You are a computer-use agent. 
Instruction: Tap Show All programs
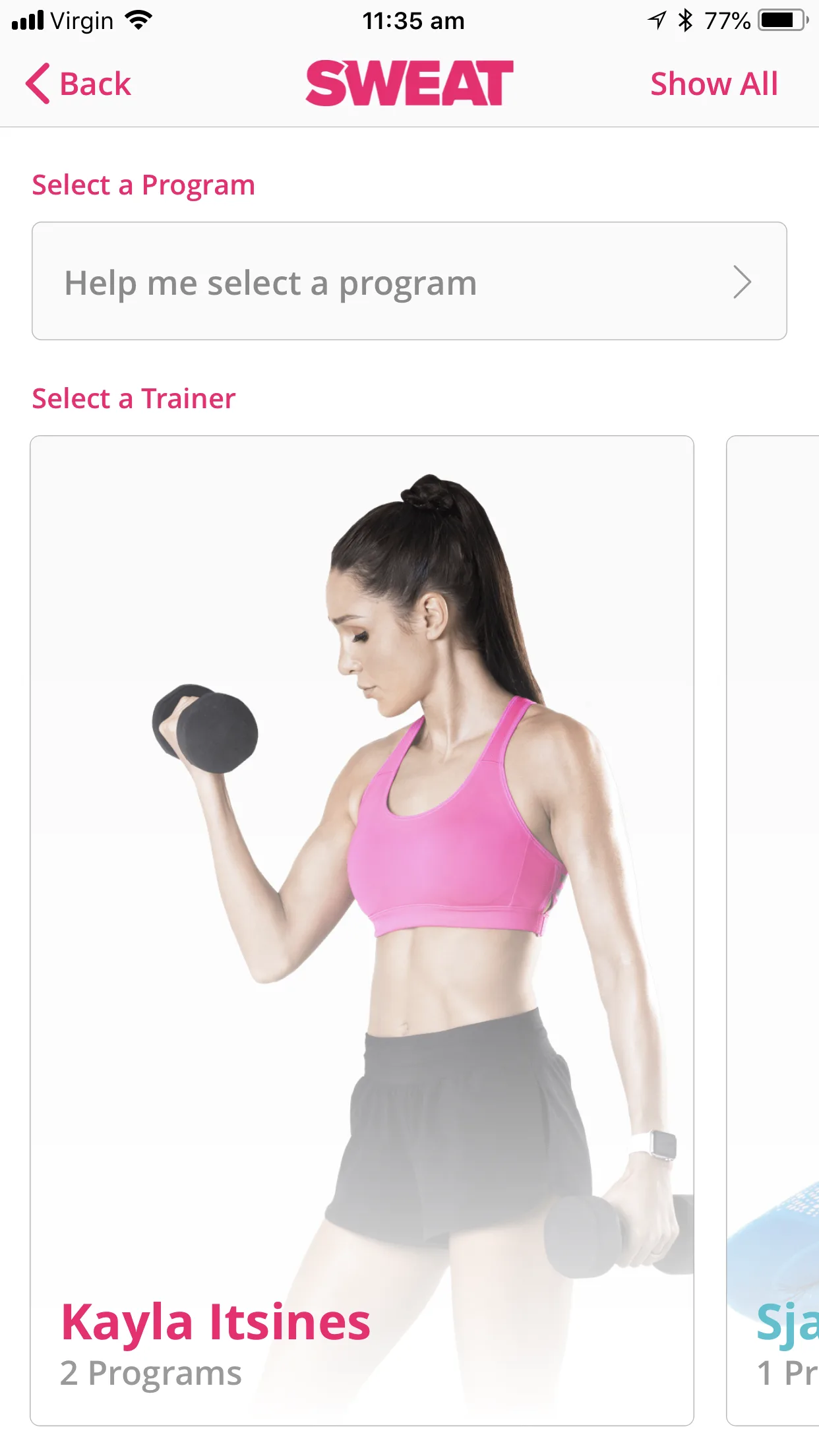(x=713, y=84)
